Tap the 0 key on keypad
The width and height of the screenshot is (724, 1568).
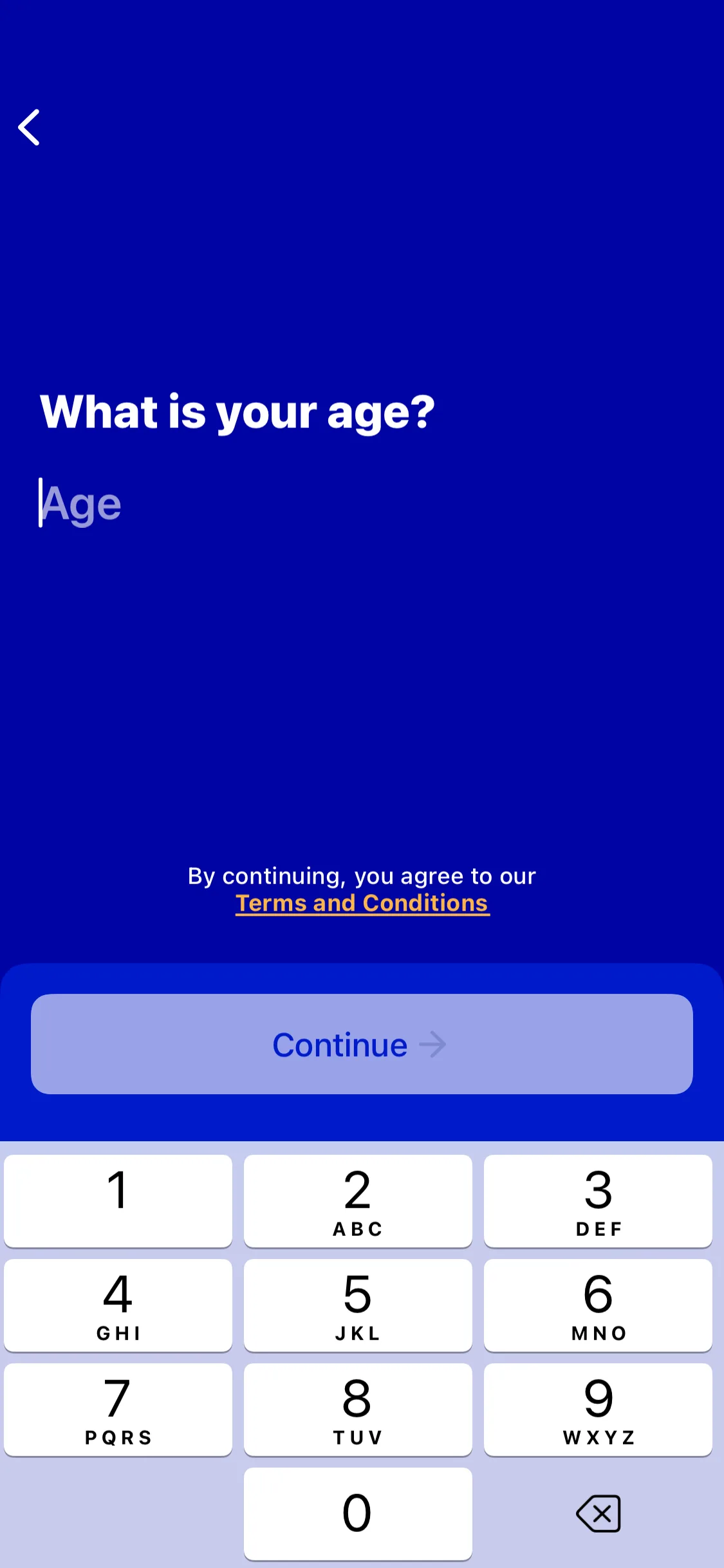click(358, 1513)
